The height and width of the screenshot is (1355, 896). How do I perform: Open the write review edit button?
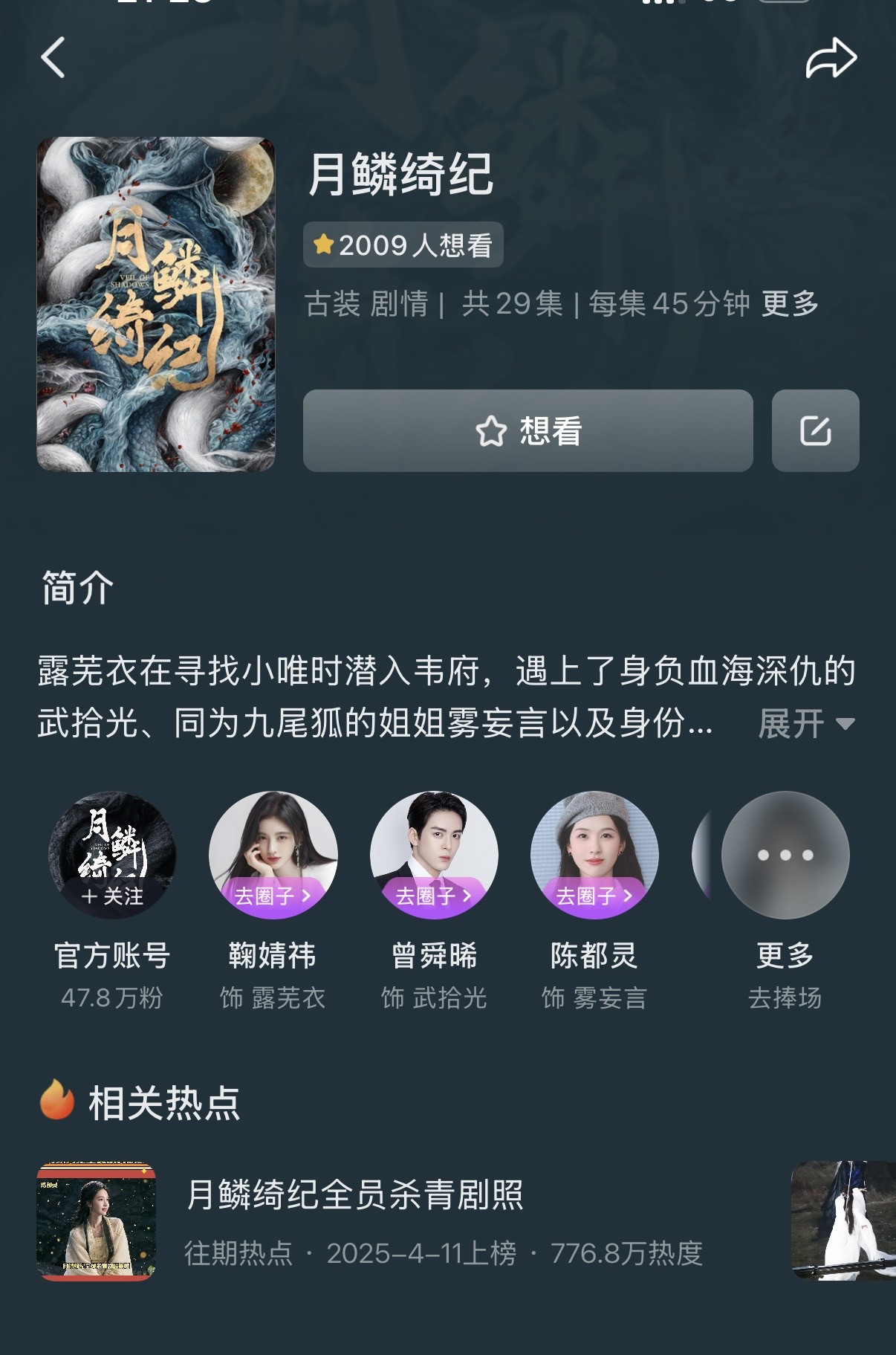815,430
